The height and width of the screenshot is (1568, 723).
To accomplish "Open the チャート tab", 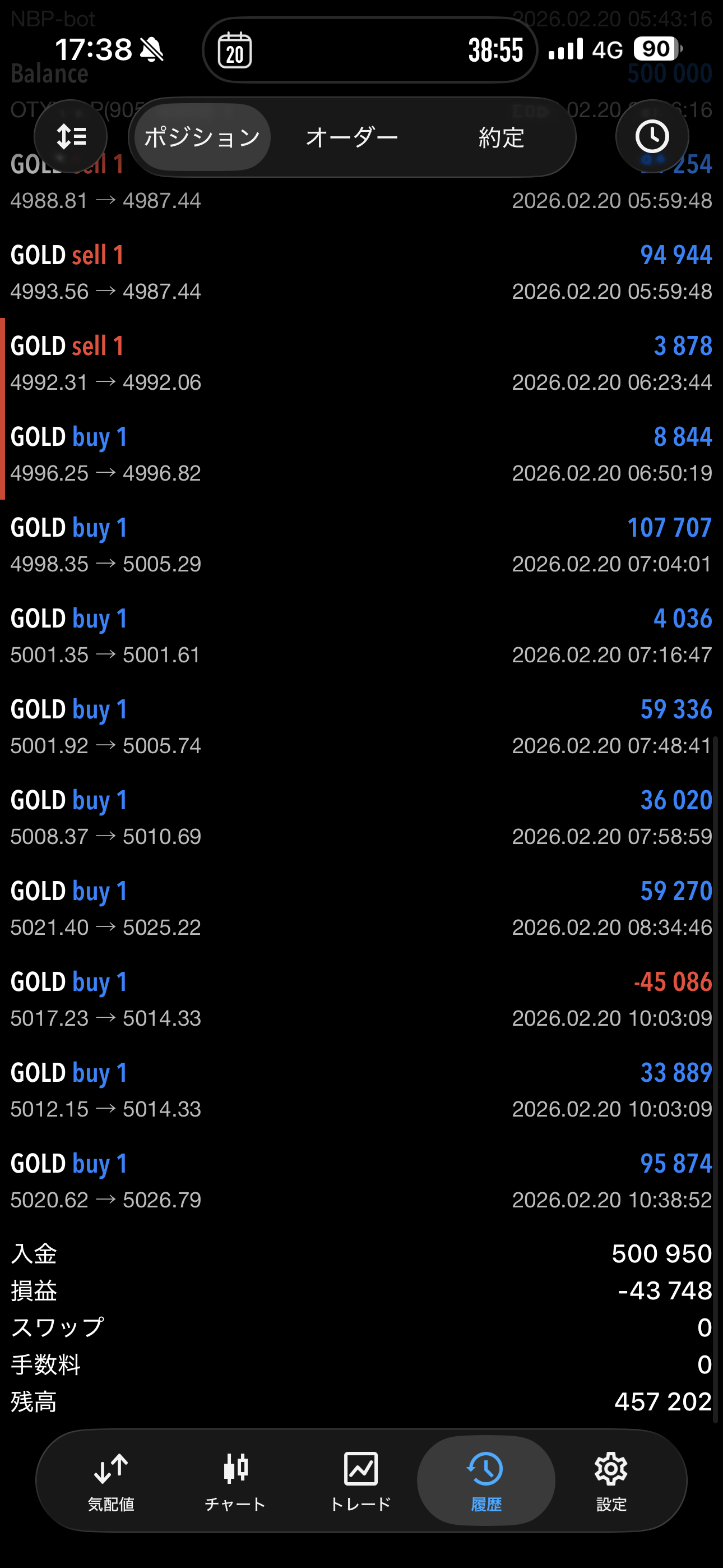I will click(x=235, y=1481).
